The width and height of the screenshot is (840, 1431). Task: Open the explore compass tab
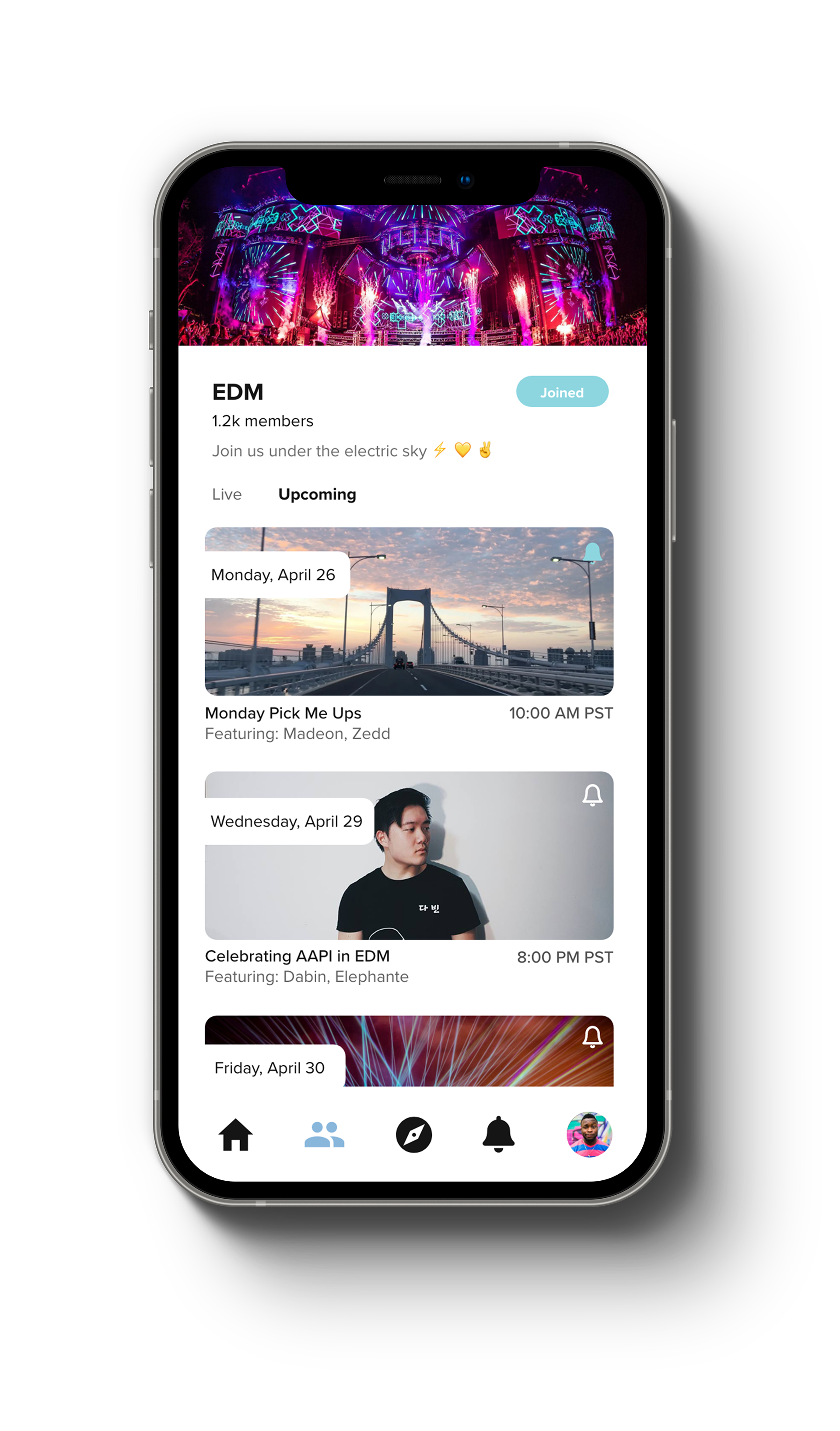coord(413,1134)
